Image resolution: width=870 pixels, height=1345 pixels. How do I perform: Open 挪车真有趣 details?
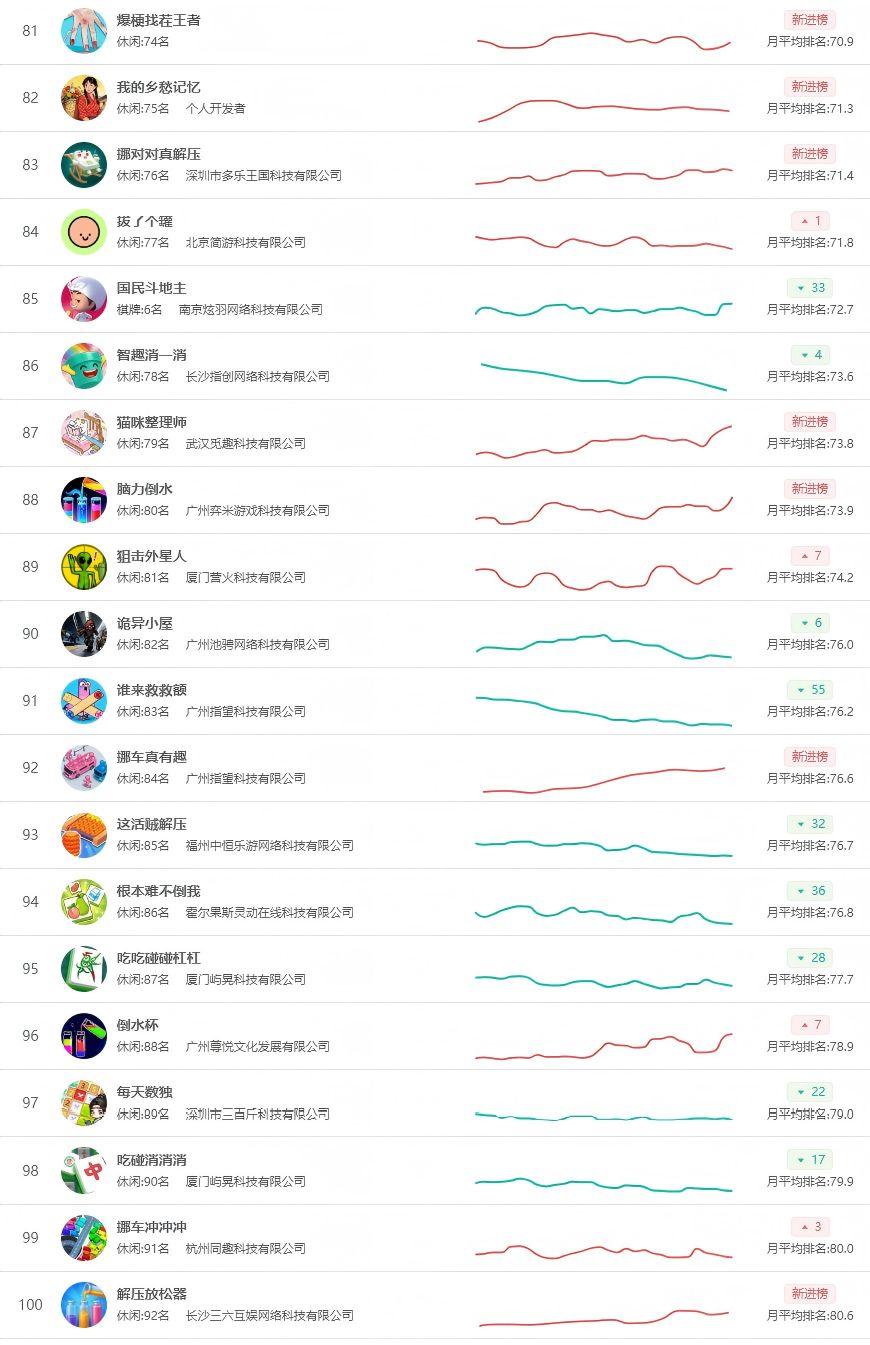click(435, 768)
